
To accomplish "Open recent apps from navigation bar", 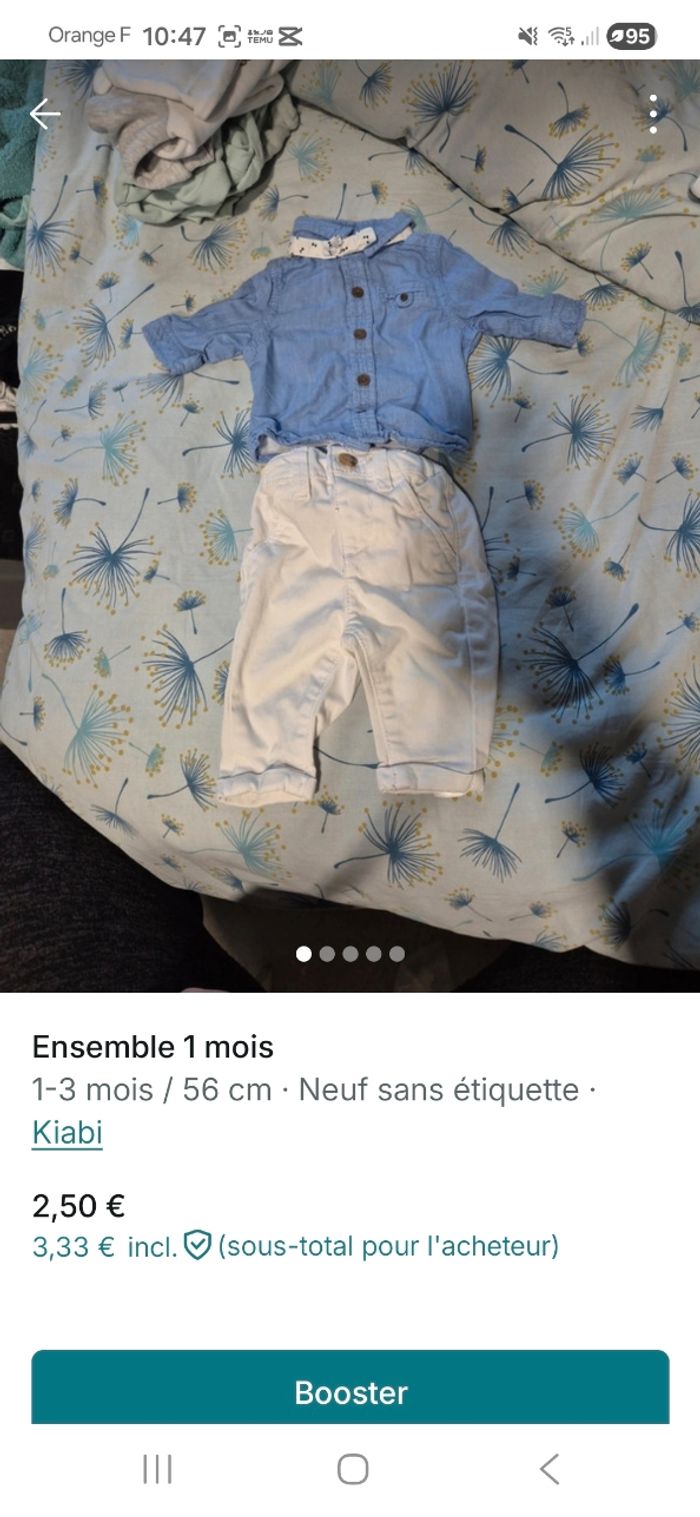I will pyautogui.click(x=157, y=1469).
